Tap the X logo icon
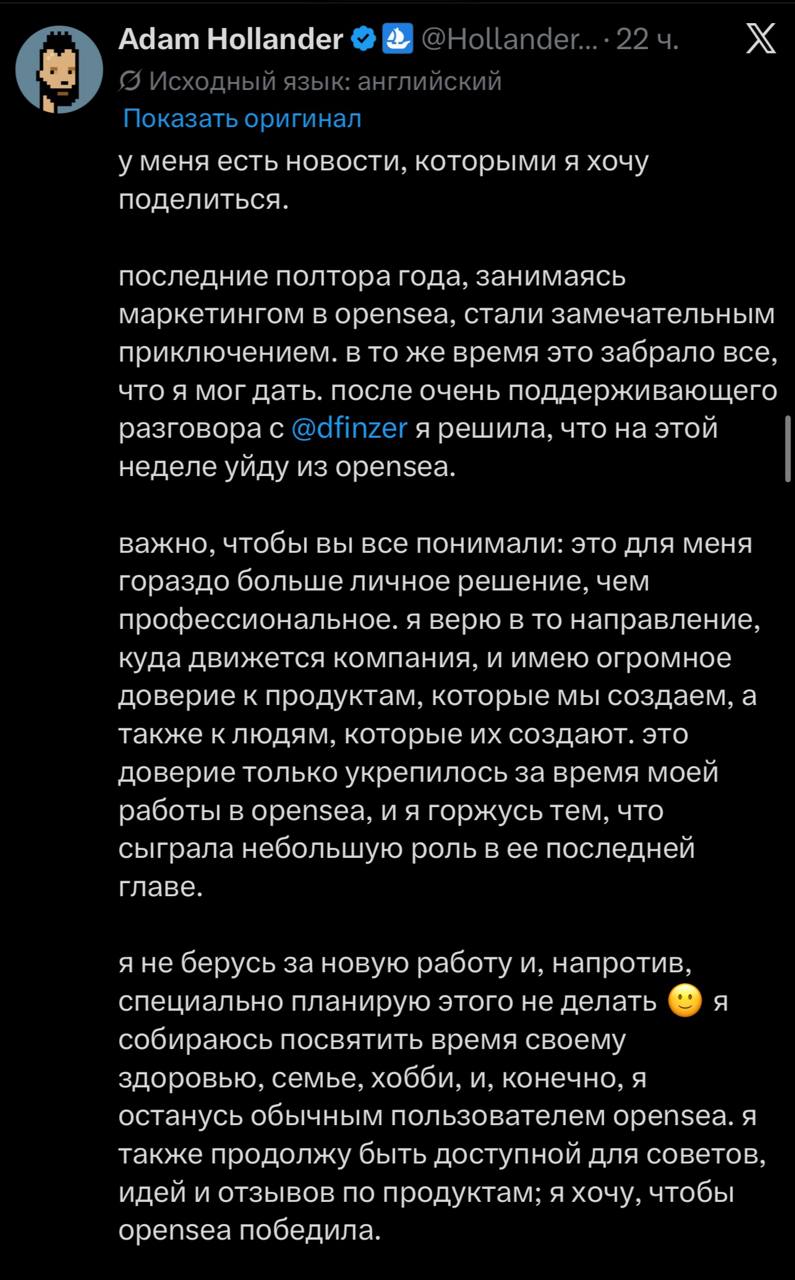This screenshot has height=1280, width=795. click(x=760, y=40)
